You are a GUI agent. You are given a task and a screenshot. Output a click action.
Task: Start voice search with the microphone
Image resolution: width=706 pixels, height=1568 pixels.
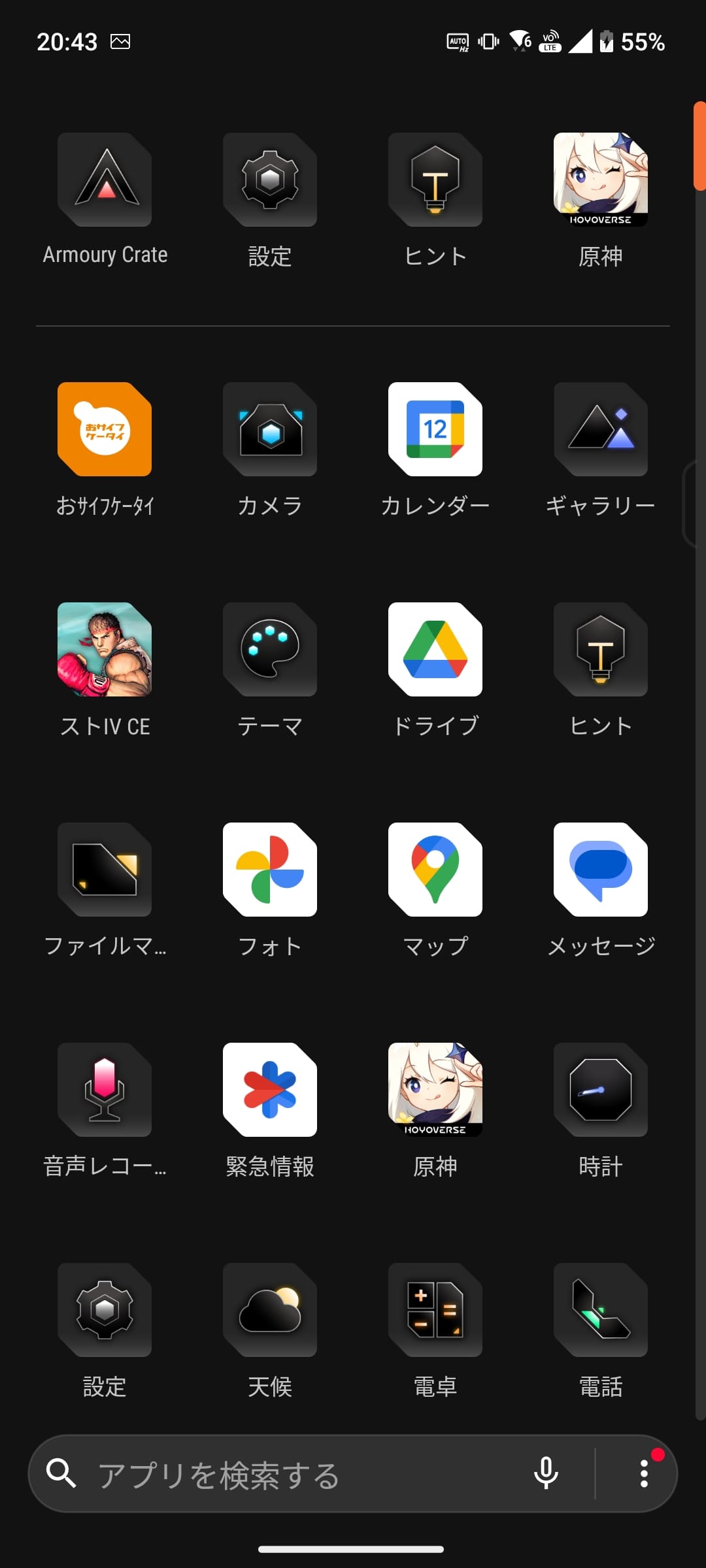[x=546, y=1473]
